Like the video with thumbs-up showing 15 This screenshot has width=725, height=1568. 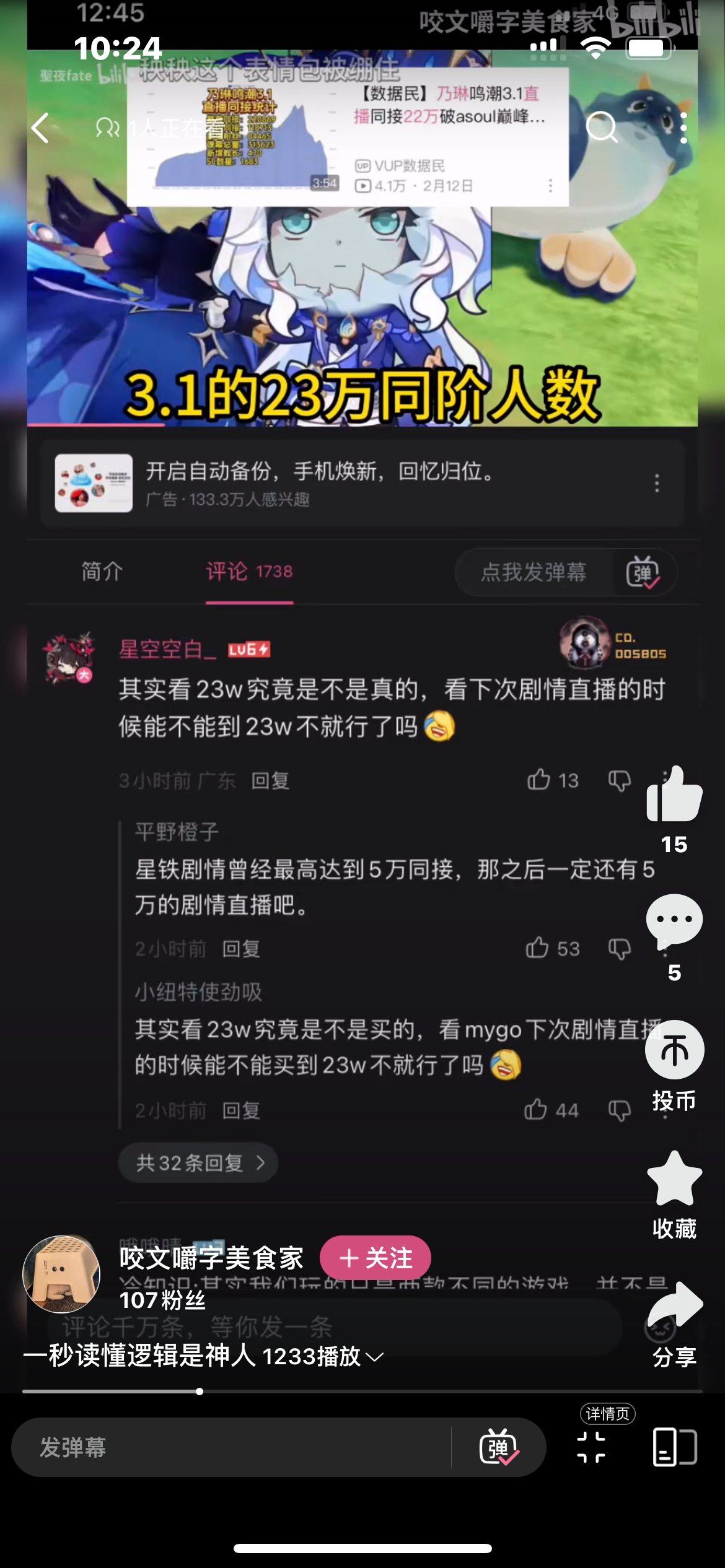tap(674, 795)
